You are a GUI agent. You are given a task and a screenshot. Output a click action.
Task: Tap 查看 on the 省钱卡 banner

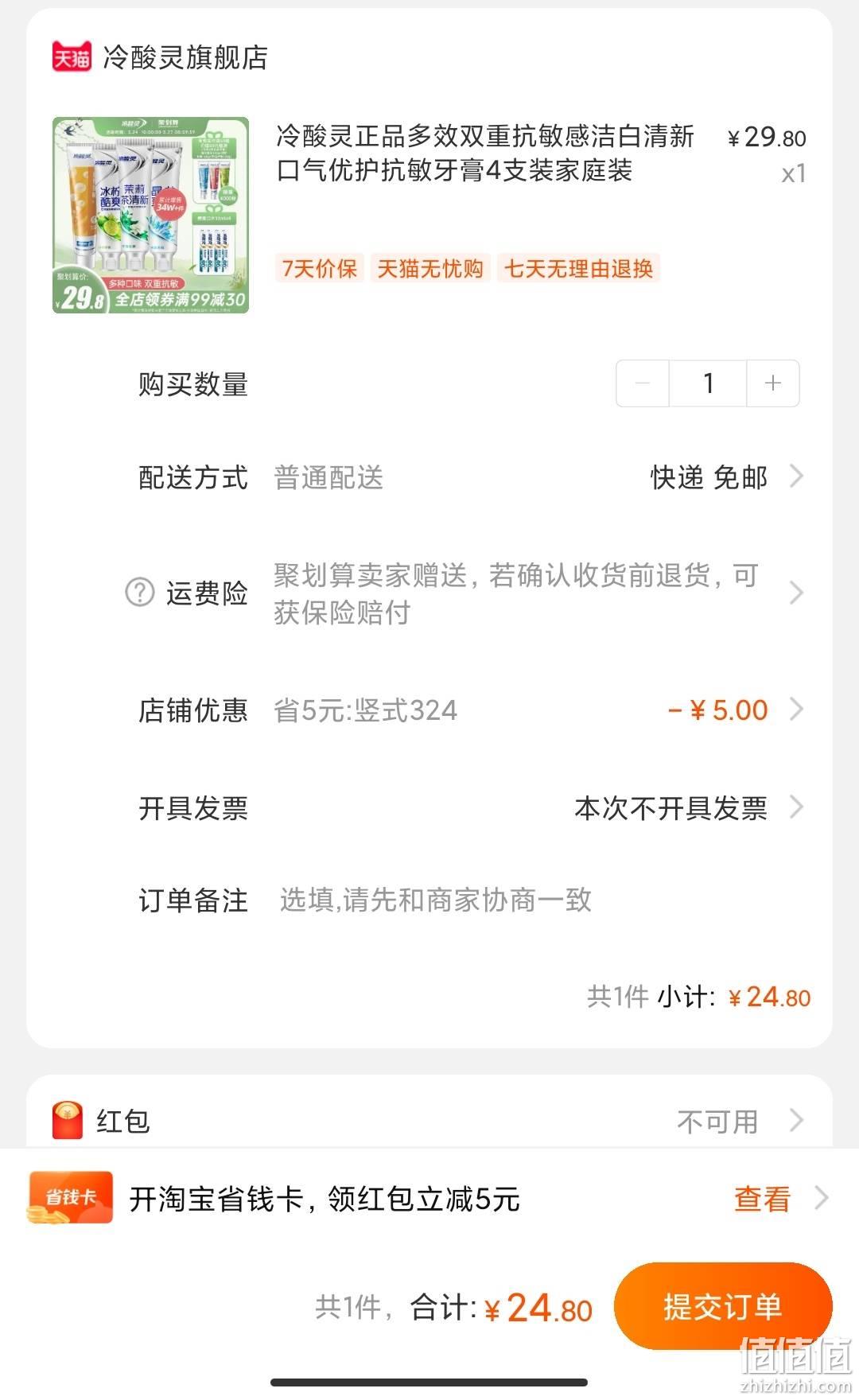coord(762,1198)
